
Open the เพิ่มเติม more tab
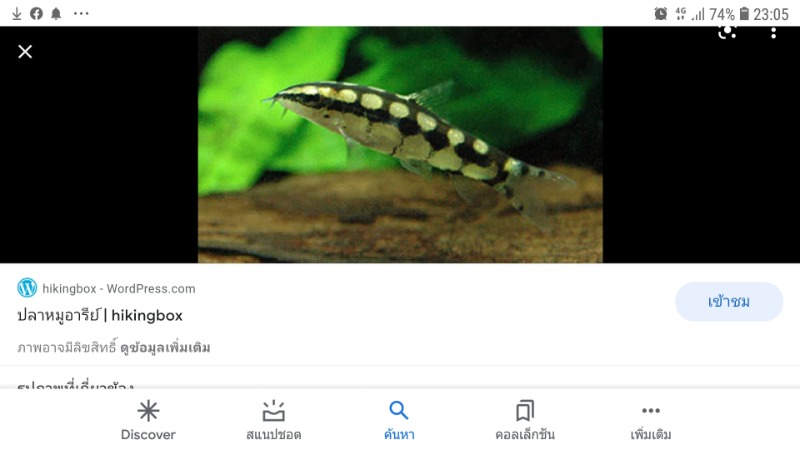[651, 420]
